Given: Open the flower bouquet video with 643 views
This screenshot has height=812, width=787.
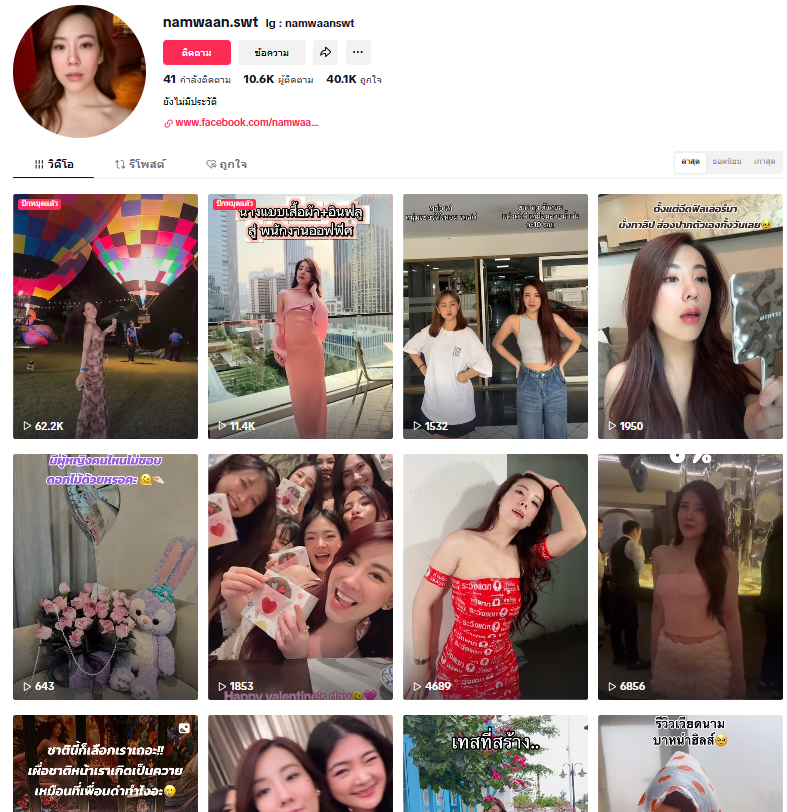Looking at the screenshot, I should coord(105,576).
